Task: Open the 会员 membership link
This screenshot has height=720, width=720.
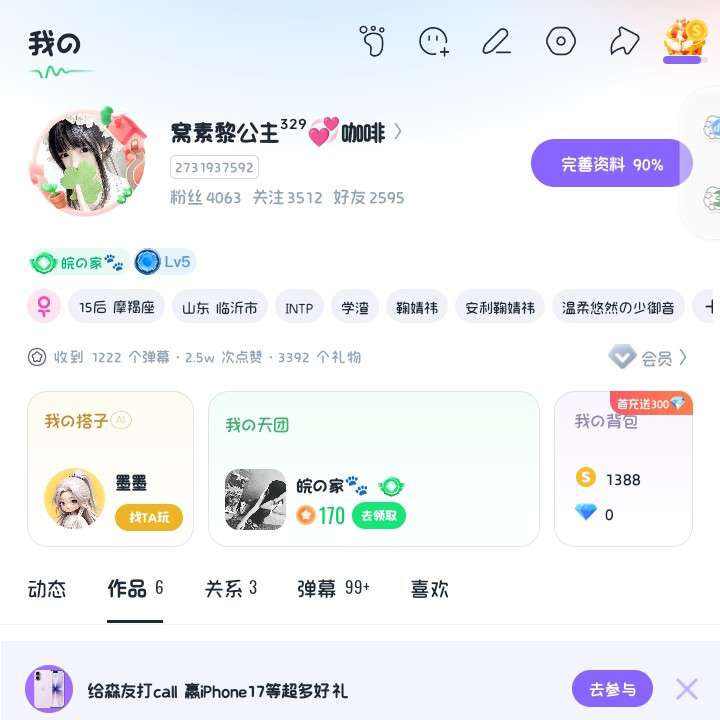Action: (x=649, y=357)
